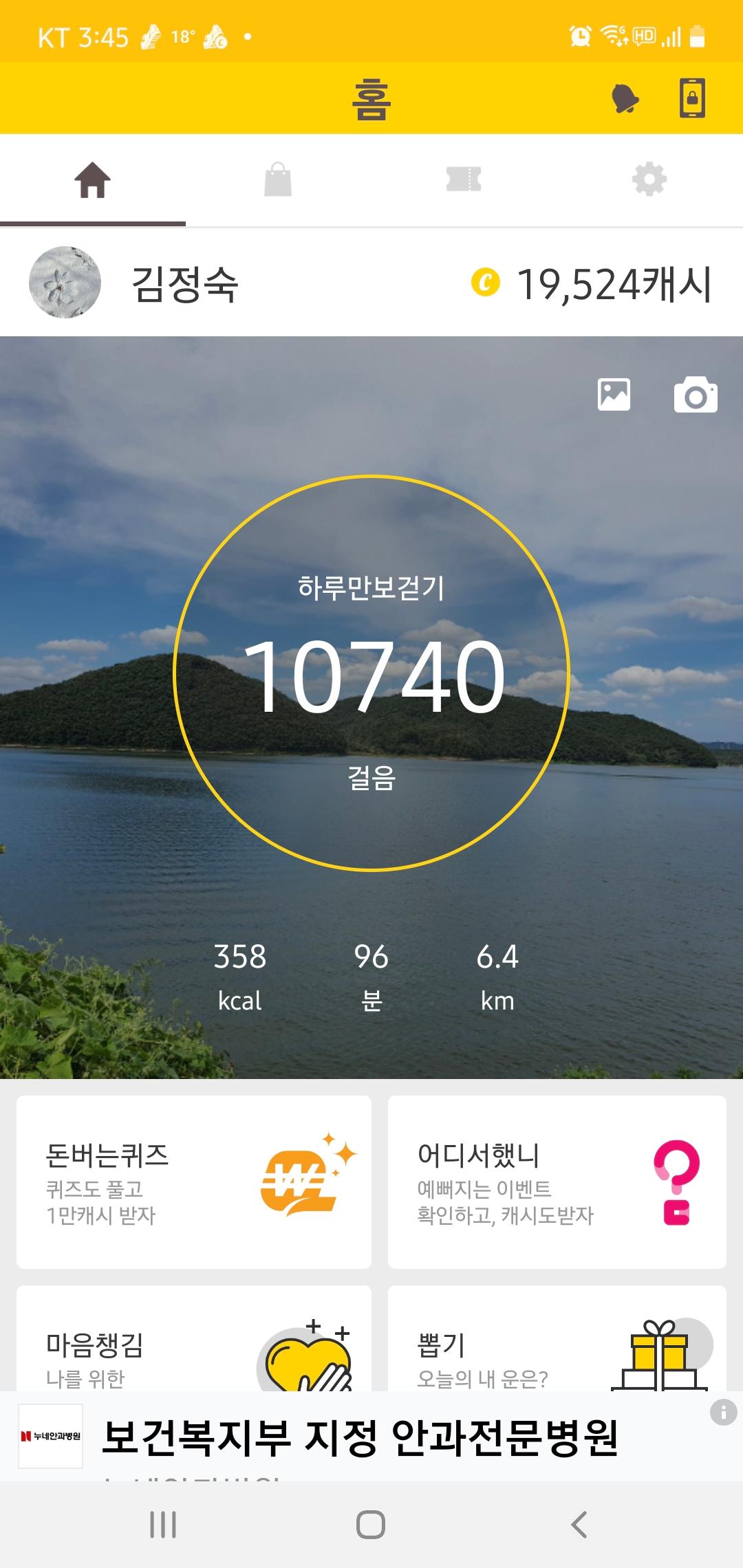The height and width of the screenshot is (1568, 743).
Task: Open the 돈버는퀴즈 card
Action: pos(194,1182)
